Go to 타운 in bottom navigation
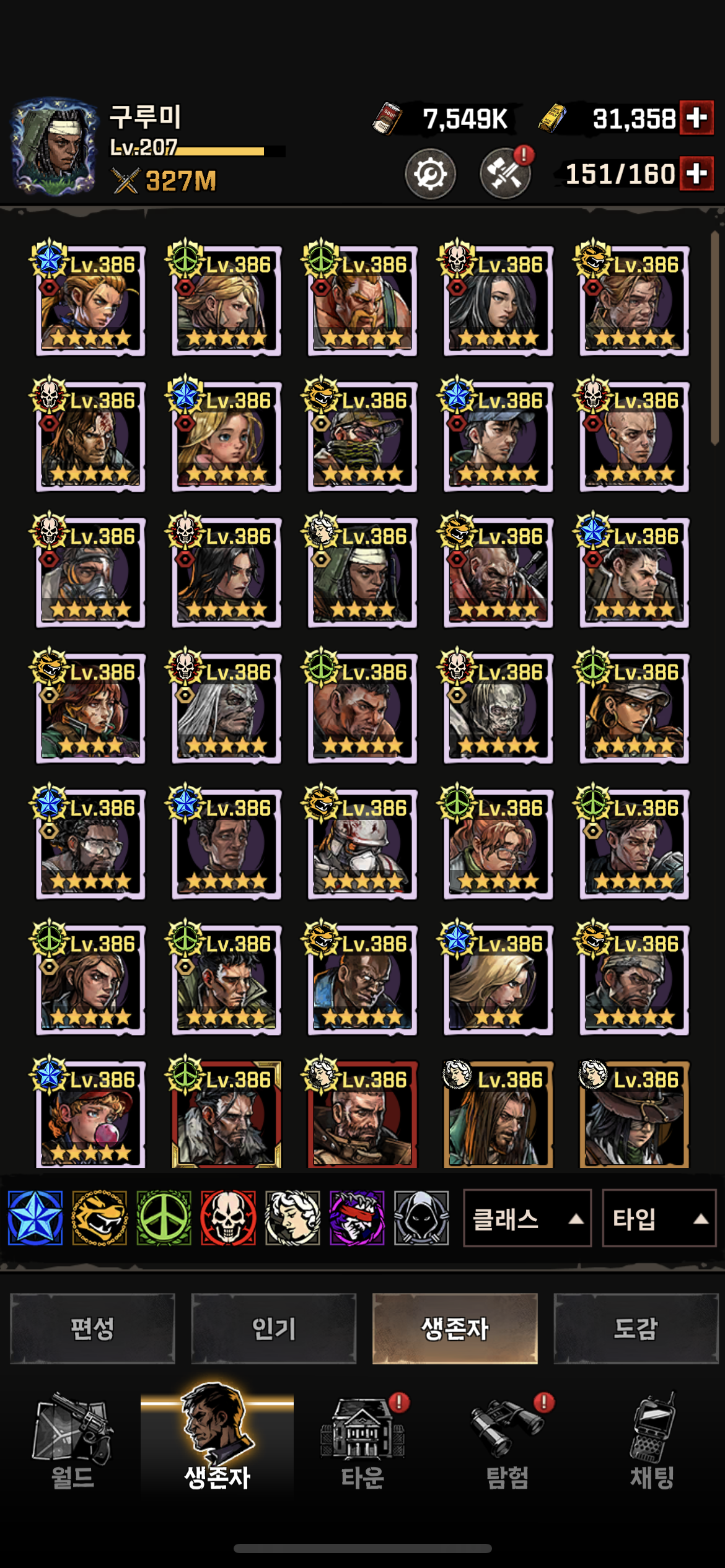Screen dimensions: 725x1568 [x=362, y=1443]
